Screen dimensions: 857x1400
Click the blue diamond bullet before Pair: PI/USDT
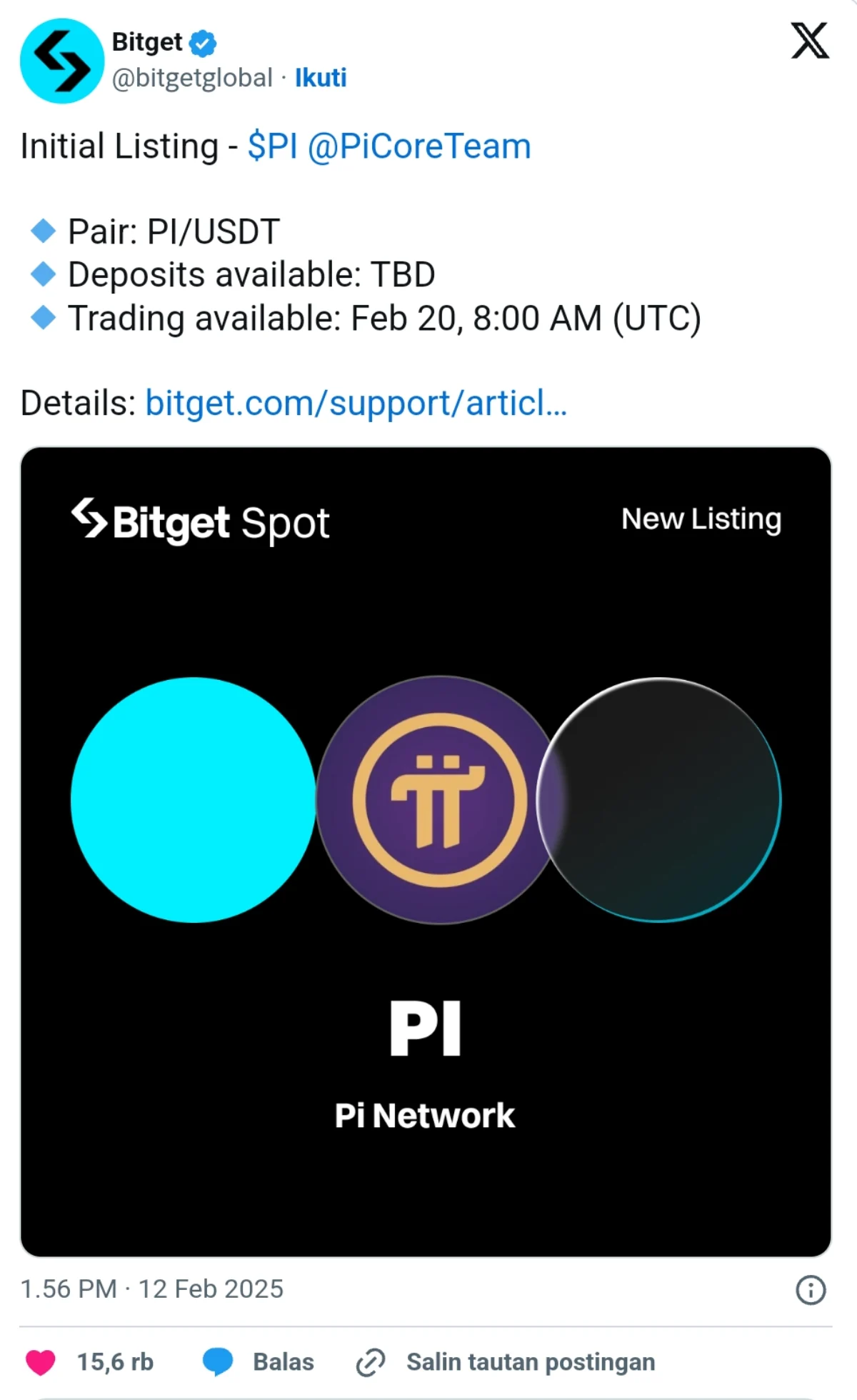(x=43, y=230)
